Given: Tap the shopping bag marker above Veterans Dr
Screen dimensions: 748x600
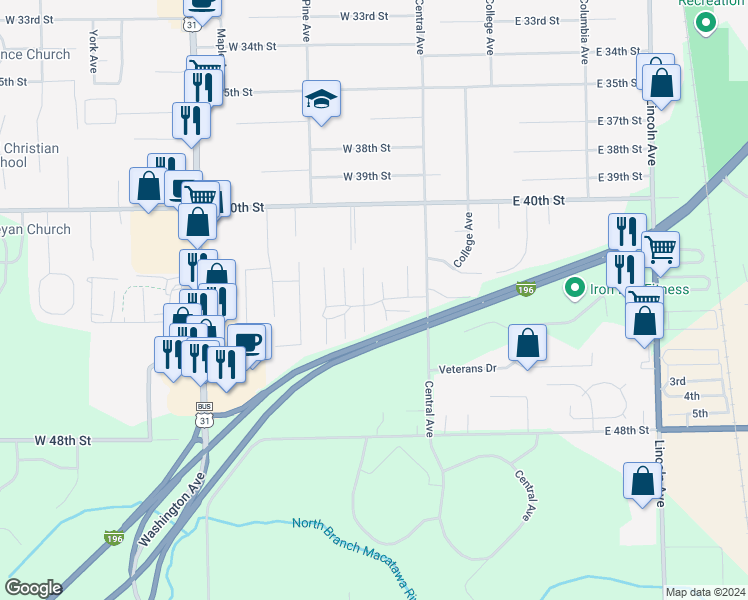Looking at the screenshot, I should click(x=527, y=343).
